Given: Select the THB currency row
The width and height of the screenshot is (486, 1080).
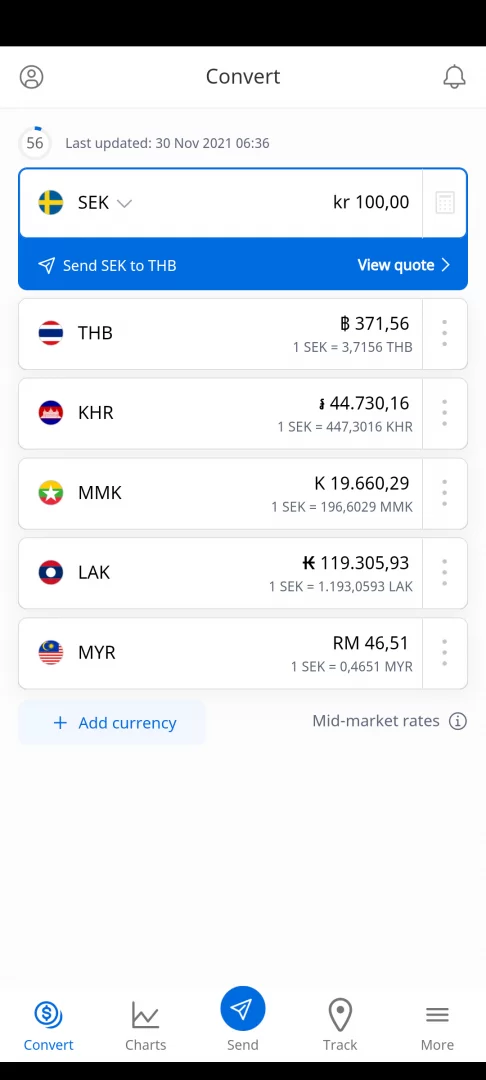Looking at the screenshot, I should [220, 334].
